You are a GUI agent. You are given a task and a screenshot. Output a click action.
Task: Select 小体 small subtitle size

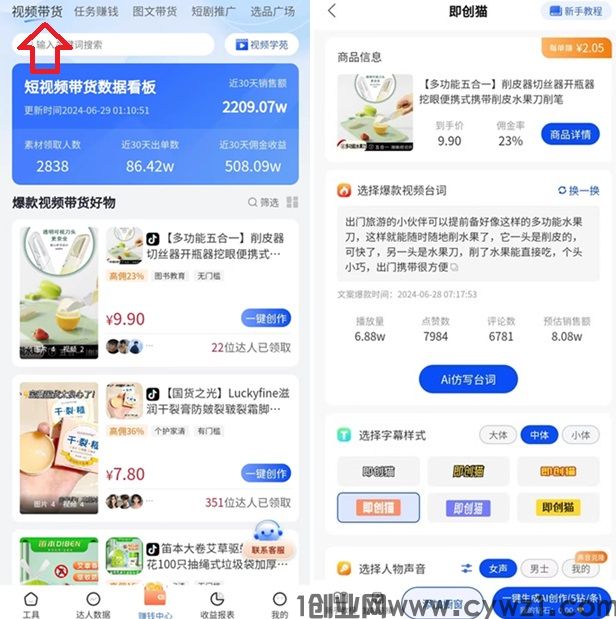point(579,435)
